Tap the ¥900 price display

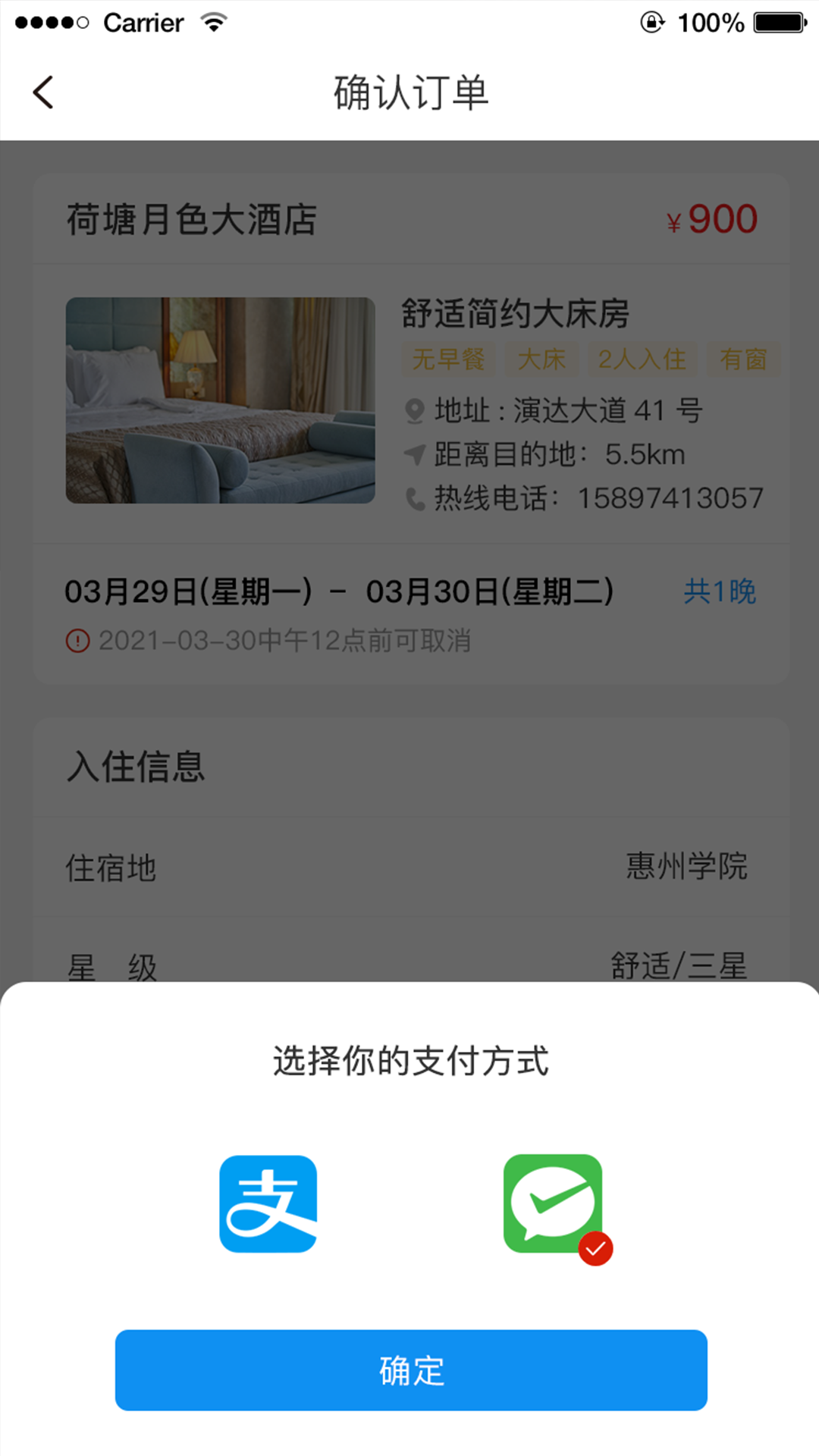(x=711, y=219)
